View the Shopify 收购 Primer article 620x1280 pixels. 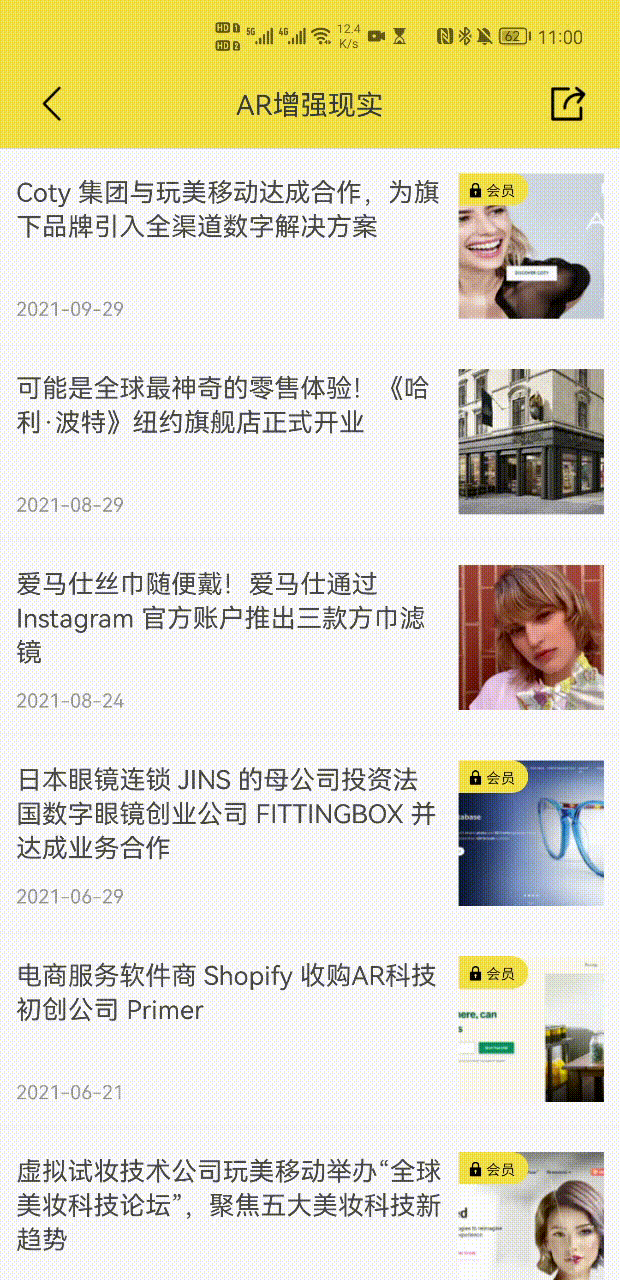(x=228, y=992)
